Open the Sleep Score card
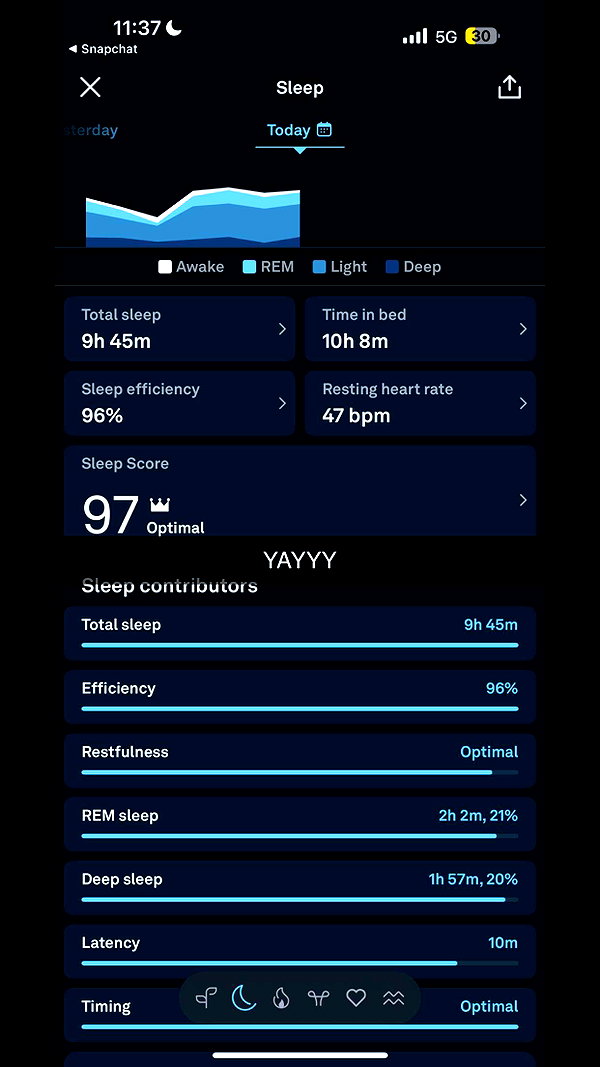Image resolution: width=600 pixels, height=1067 pixels. pyautogui.click(x=300, y=491)
